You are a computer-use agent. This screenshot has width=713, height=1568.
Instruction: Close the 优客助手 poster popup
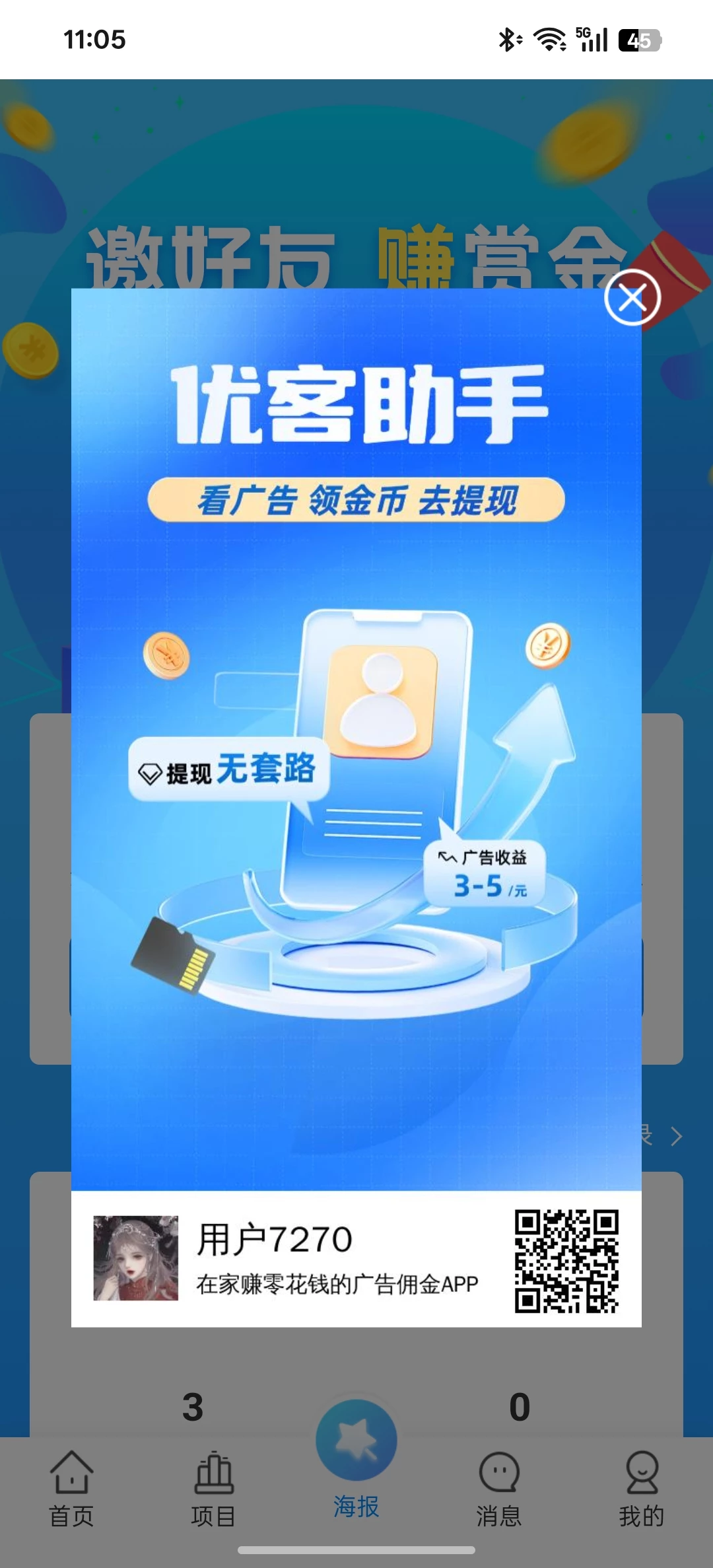tap(632, 298)
